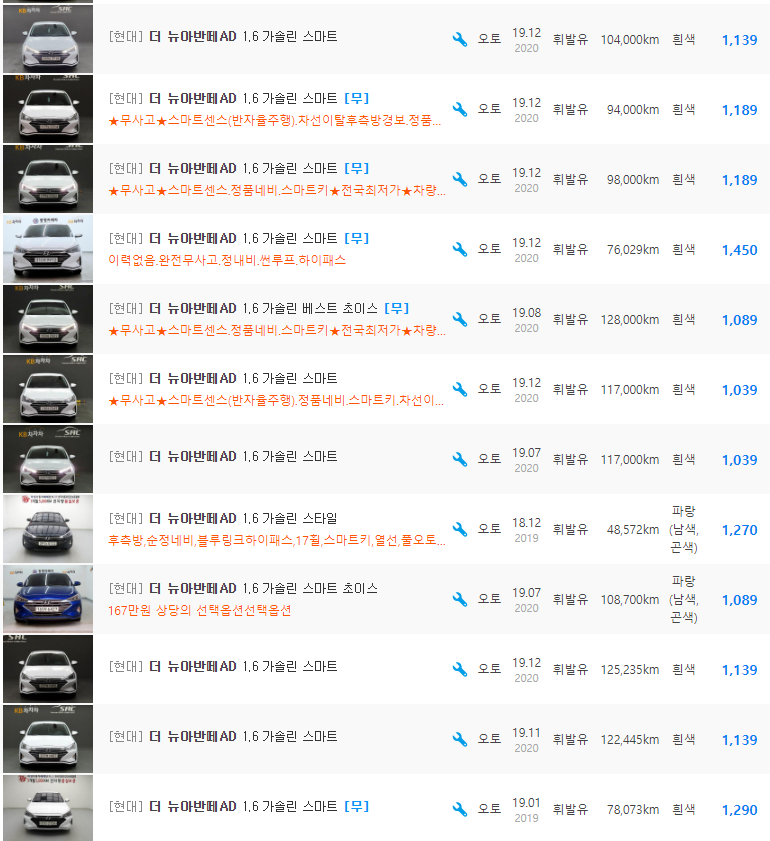Click the blue [무] badge on the 94,000km listing
This screenshot has height=841, width=770.
pos(355,98)
